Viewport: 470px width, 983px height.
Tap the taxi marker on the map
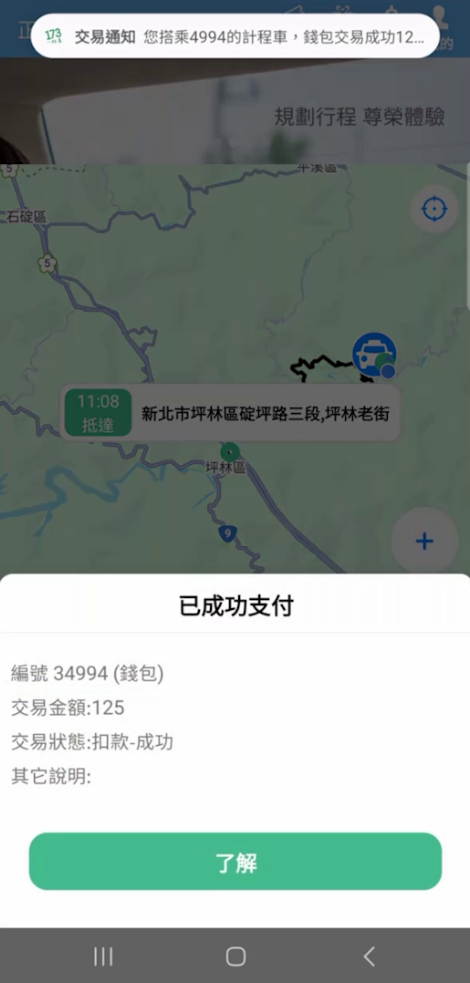tap(374, 355)
